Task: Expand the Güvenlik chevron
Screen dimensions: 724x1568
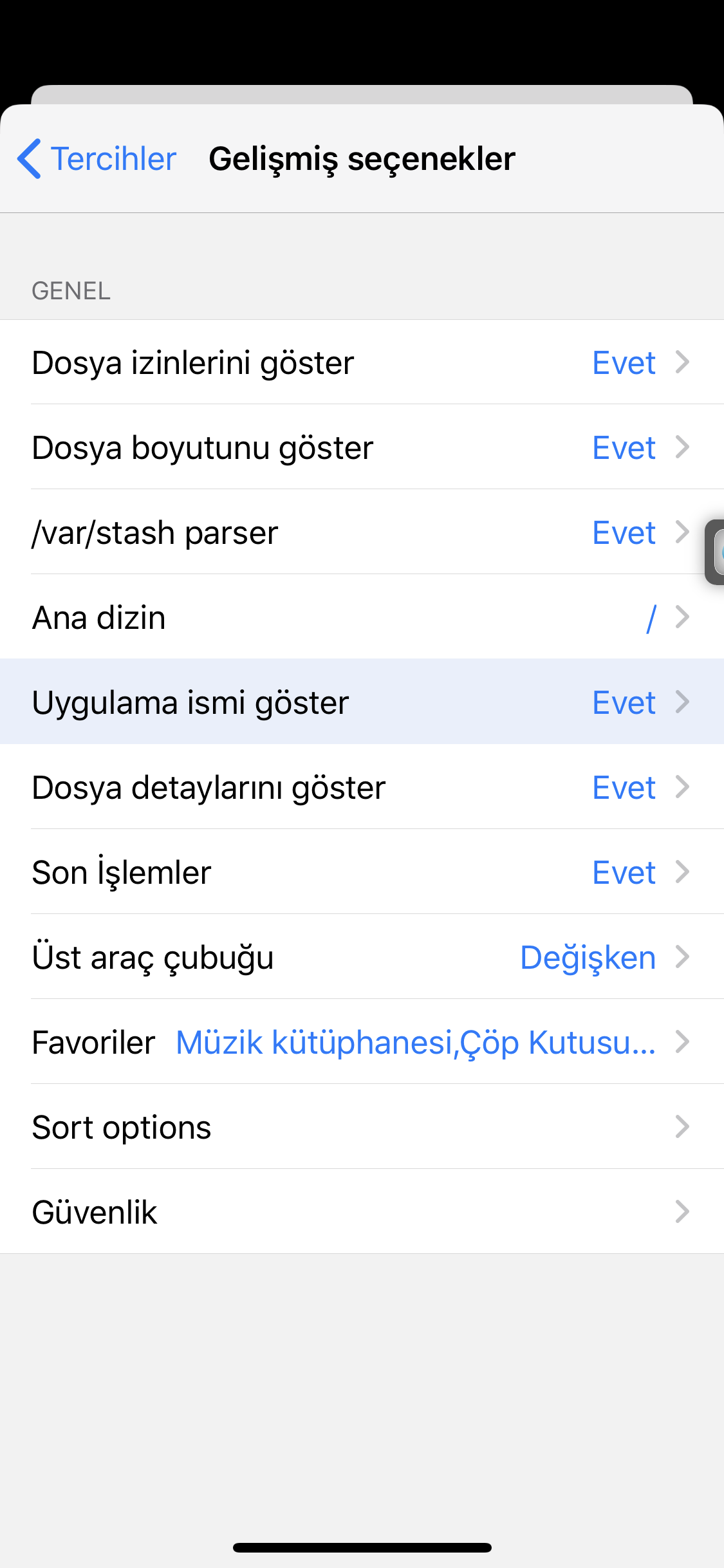Action: 682,1211
